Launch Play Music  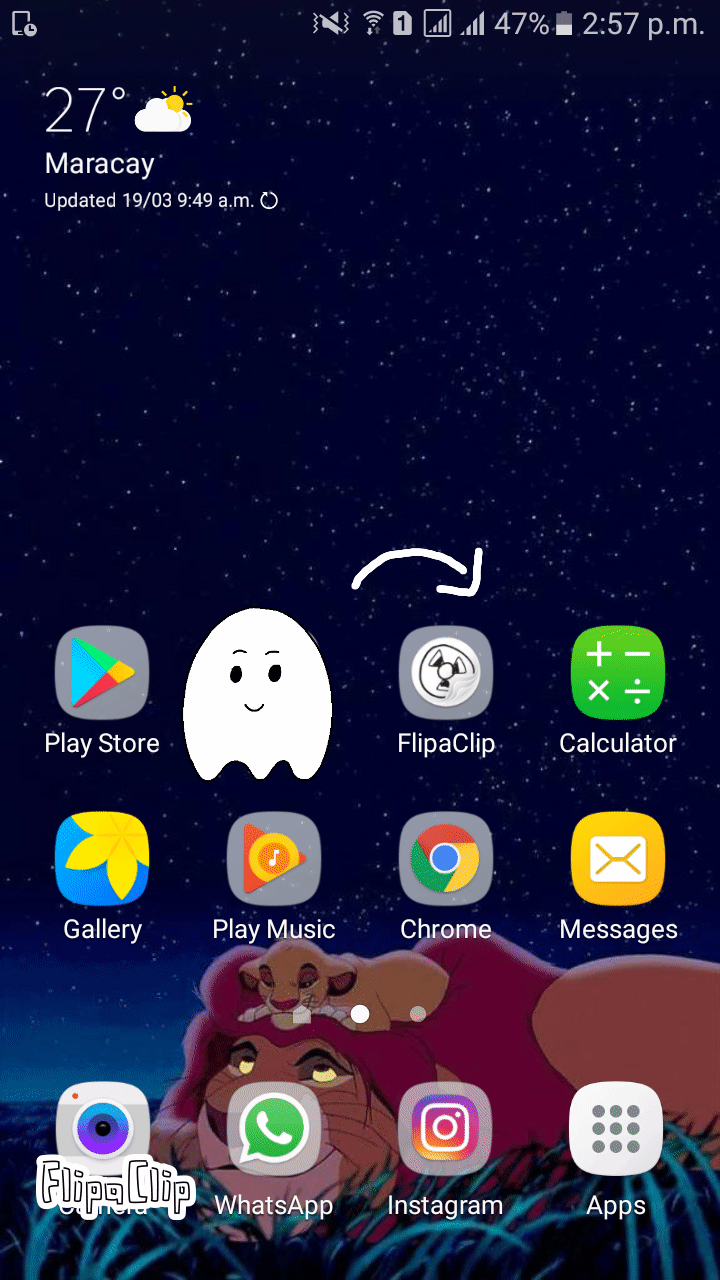273,859
